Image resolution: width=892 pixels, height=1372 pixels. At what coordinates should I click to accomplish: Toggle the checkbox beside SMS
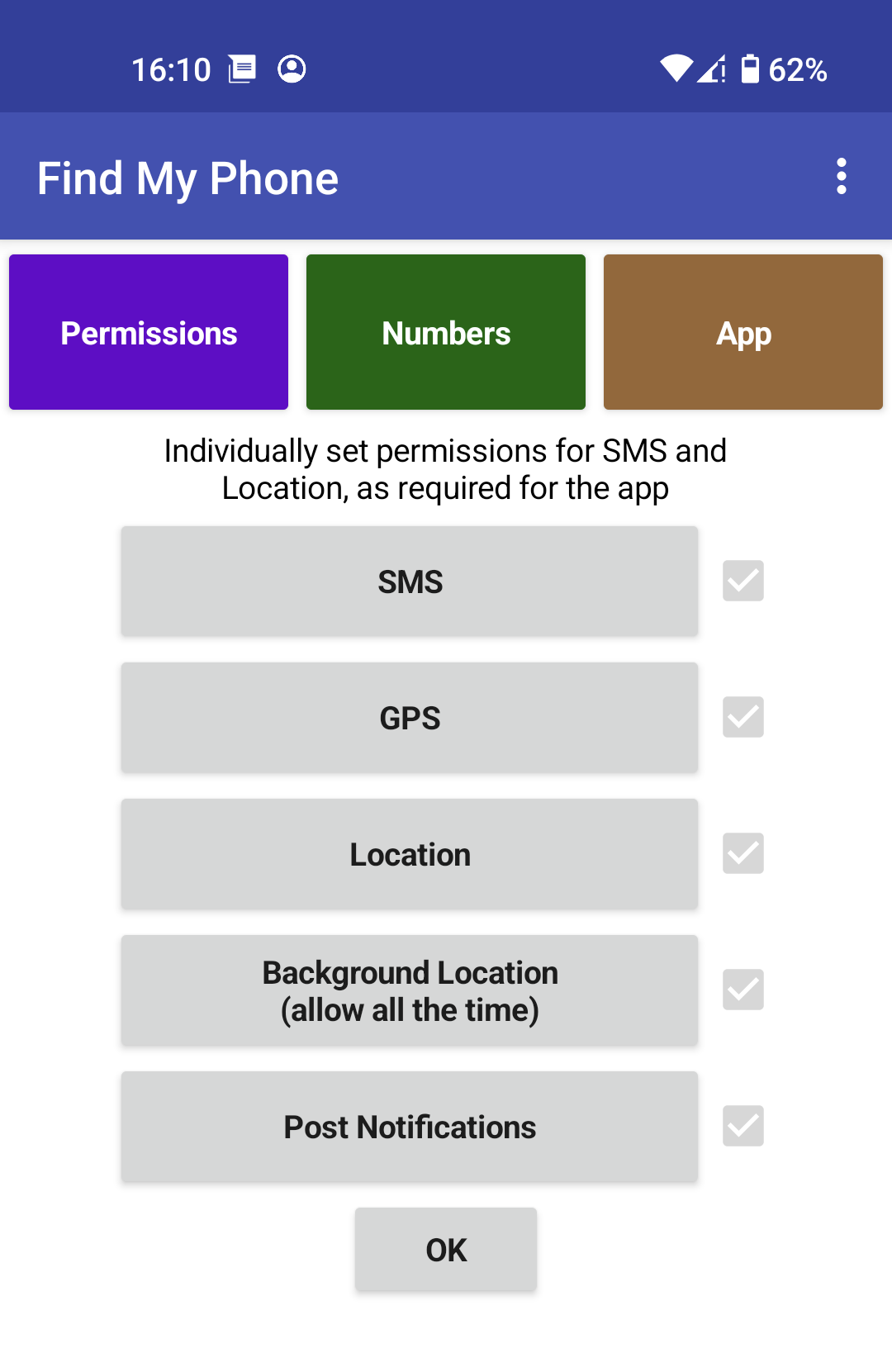pos(743,581)
